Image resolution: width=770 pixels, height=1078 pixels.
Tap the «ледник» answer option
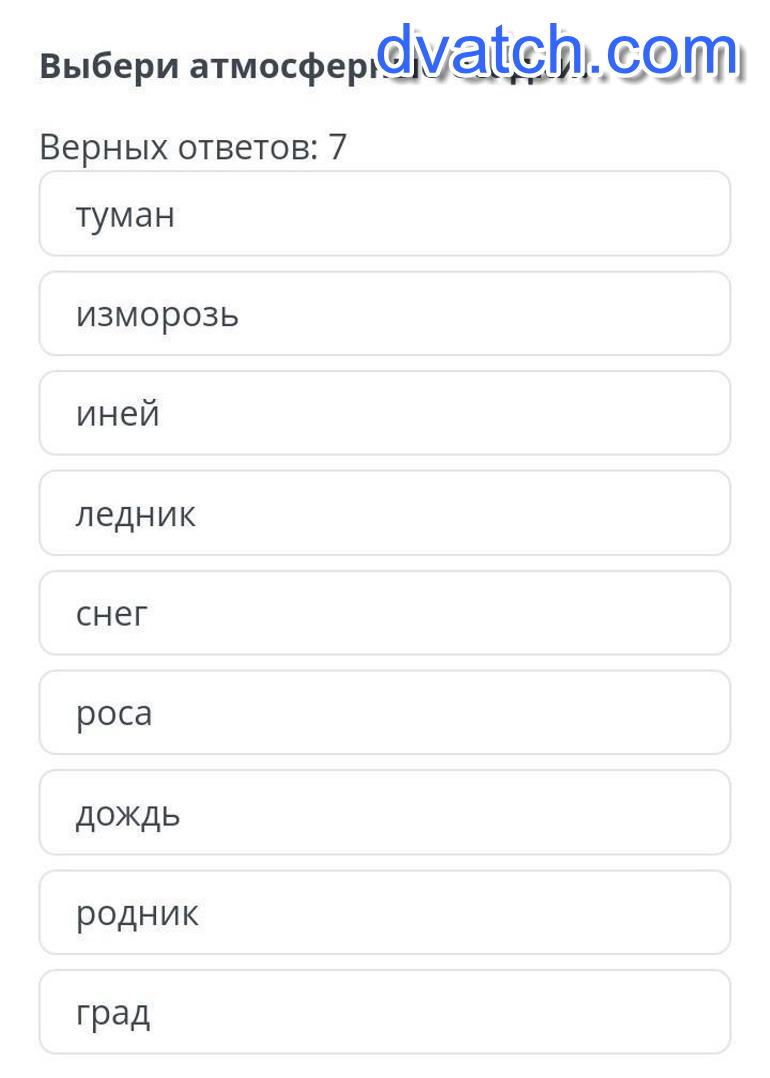coord(384,513)
